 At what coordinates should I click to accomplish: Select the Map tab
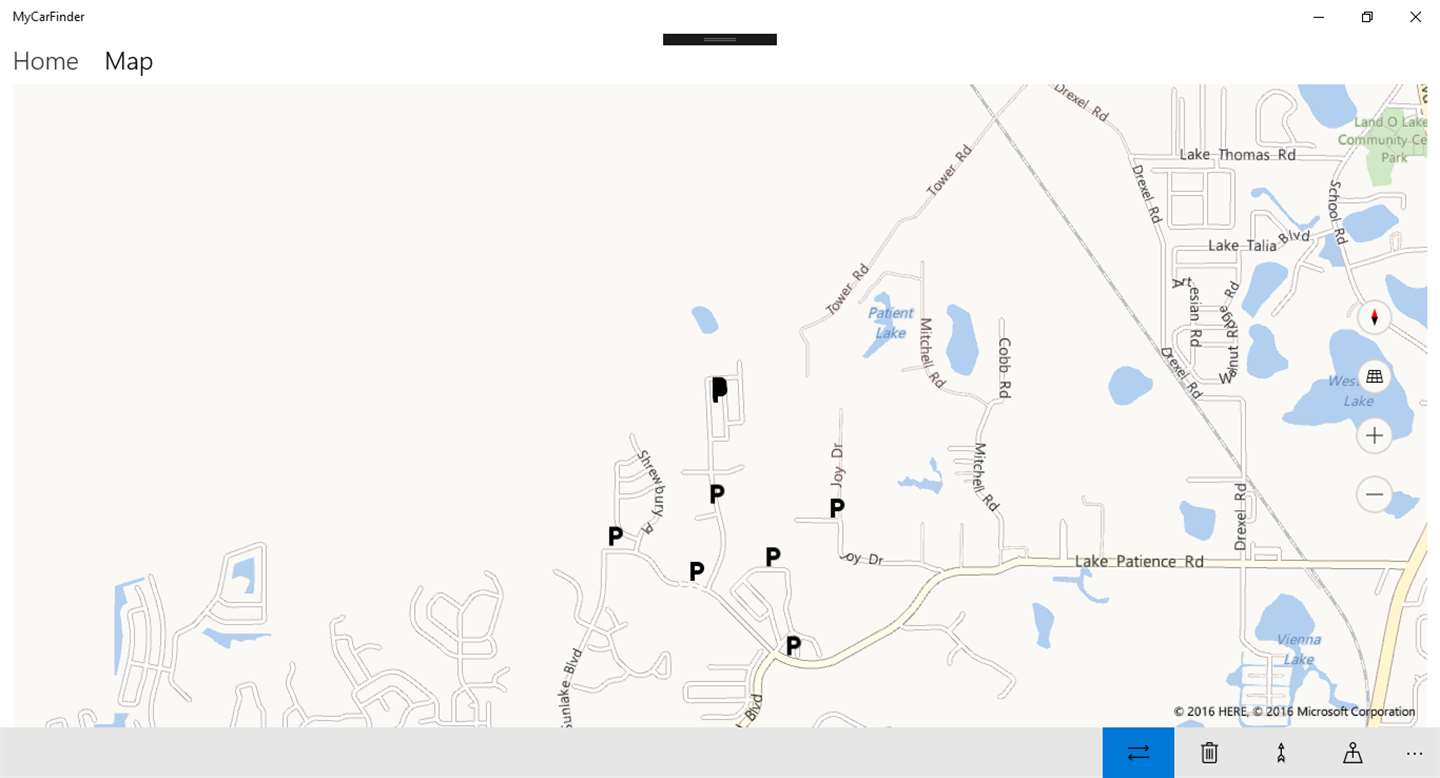point(128,61)
